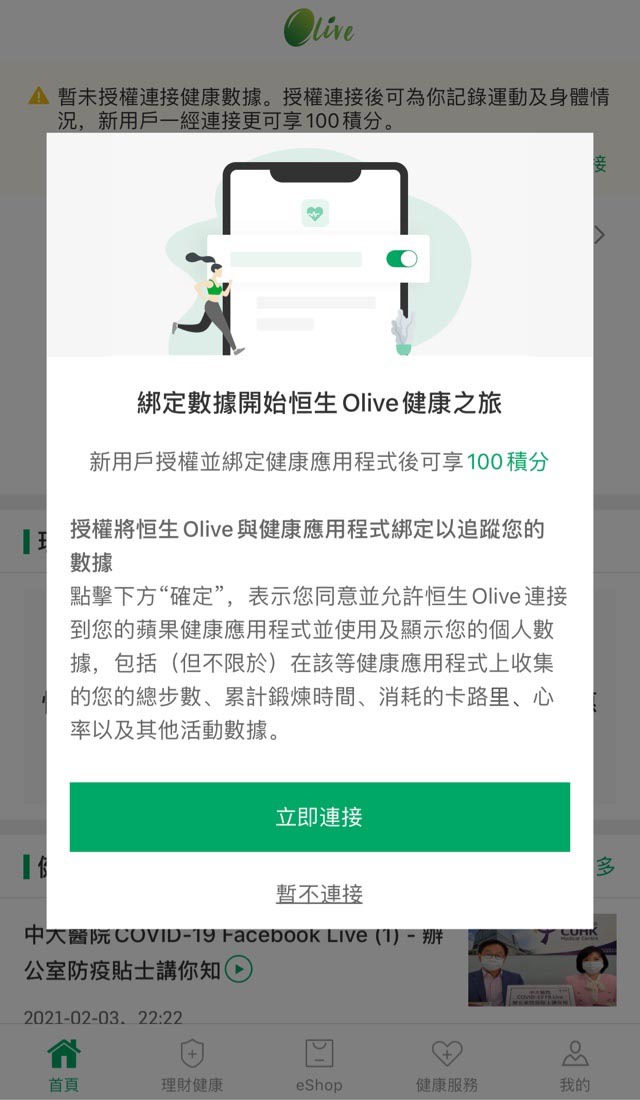Switch to the 健康服務 tab

(x=447, y=1065)
